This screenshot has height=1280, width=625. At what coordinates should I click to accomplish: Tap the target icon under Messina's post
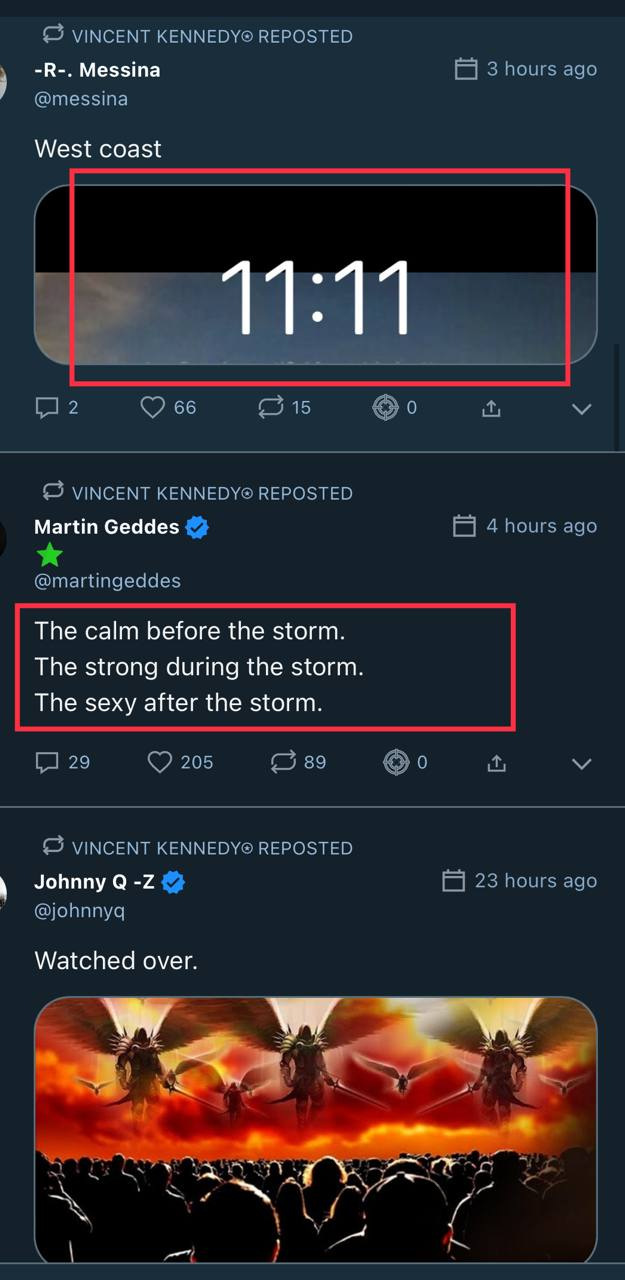385,407
